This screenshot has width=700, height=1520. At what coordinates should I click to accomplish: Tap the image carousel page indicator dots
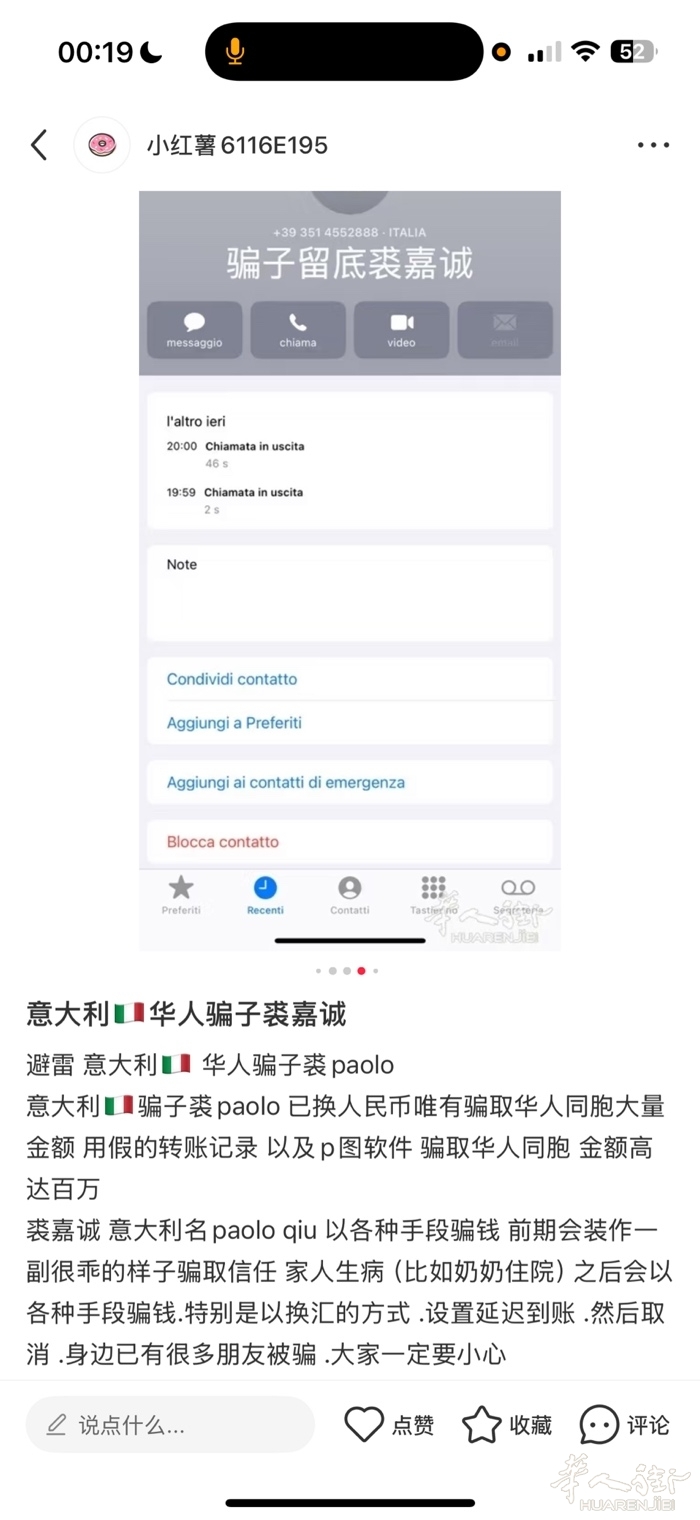pyautogui.click(x=347, y=971)
